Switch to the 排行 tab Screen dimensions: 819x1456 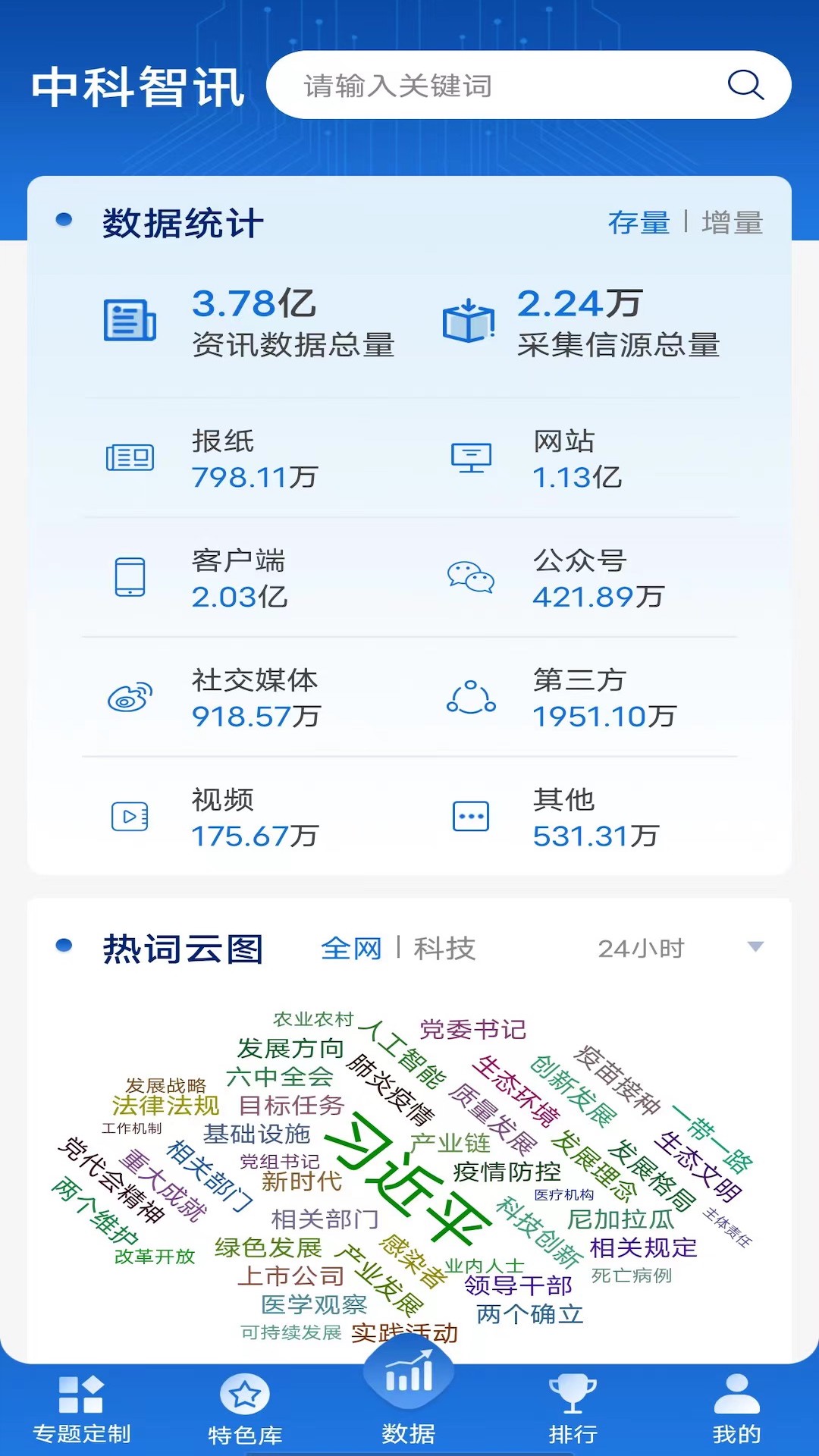pos(573,1410)
